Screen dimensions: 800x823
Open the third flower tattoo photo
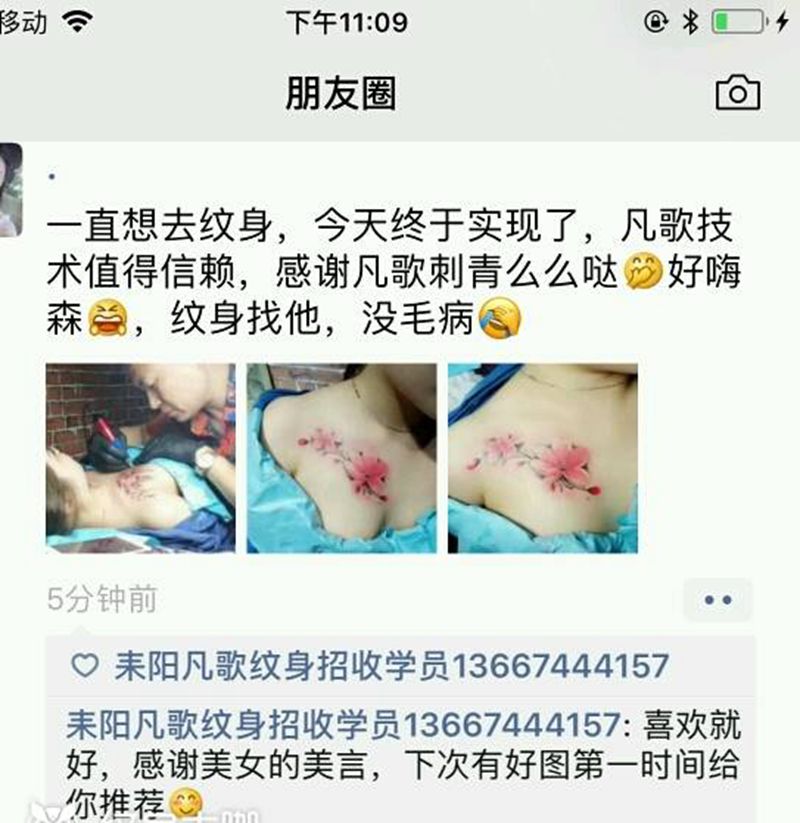543,458
